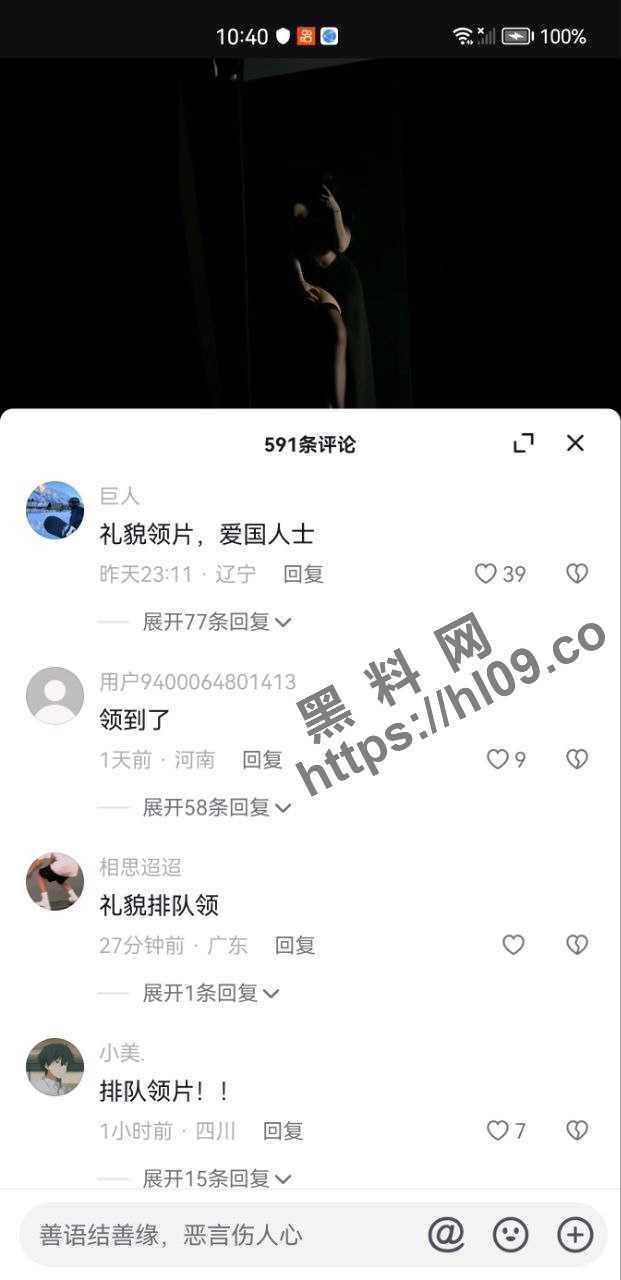Open 巨人's profile avatar
The width and height of the screenshot is (621, 1280).
(54, 510)
